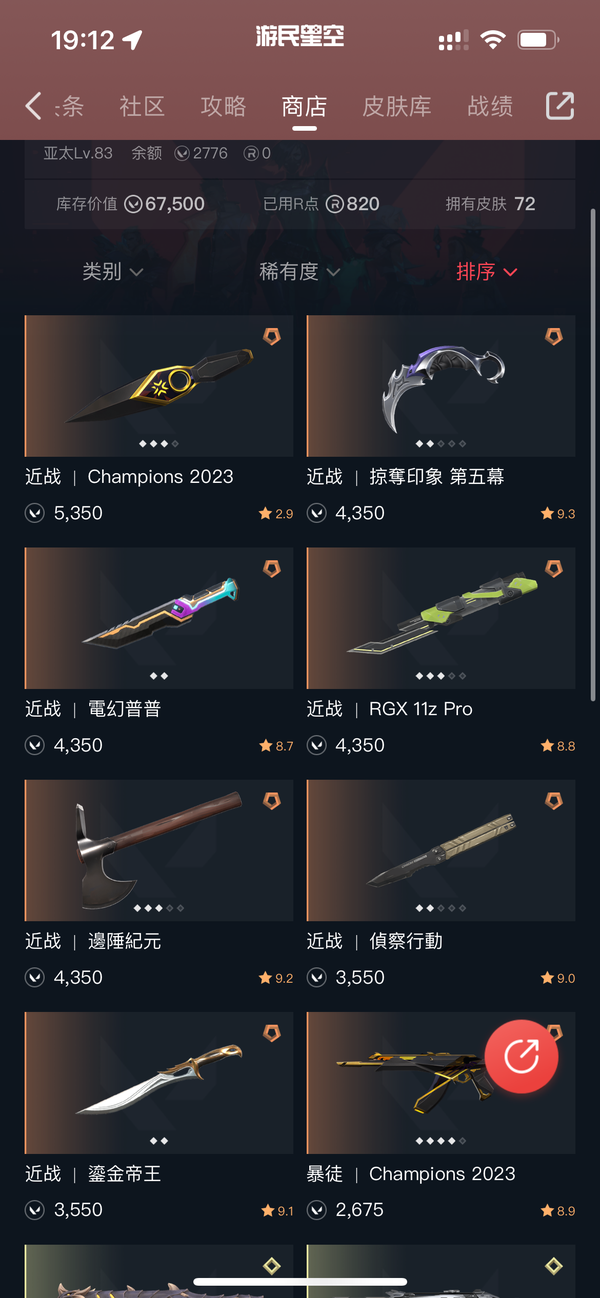Screen dimensions: 600x1298
Task: Switch to the 社区 tab
Action: coord(142,106)
